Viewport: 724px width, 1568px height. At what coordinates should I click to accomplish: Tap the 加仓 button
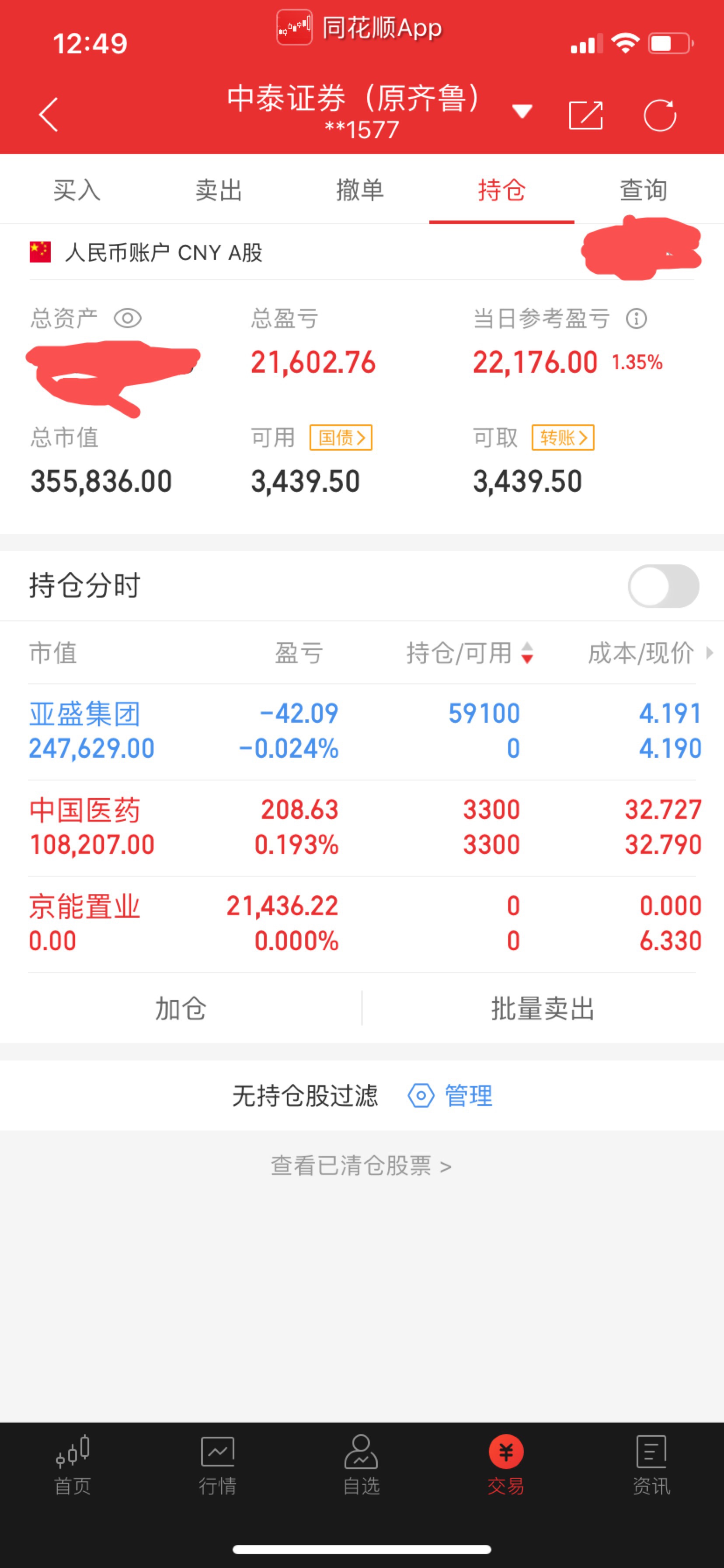tap(181, 1008)
